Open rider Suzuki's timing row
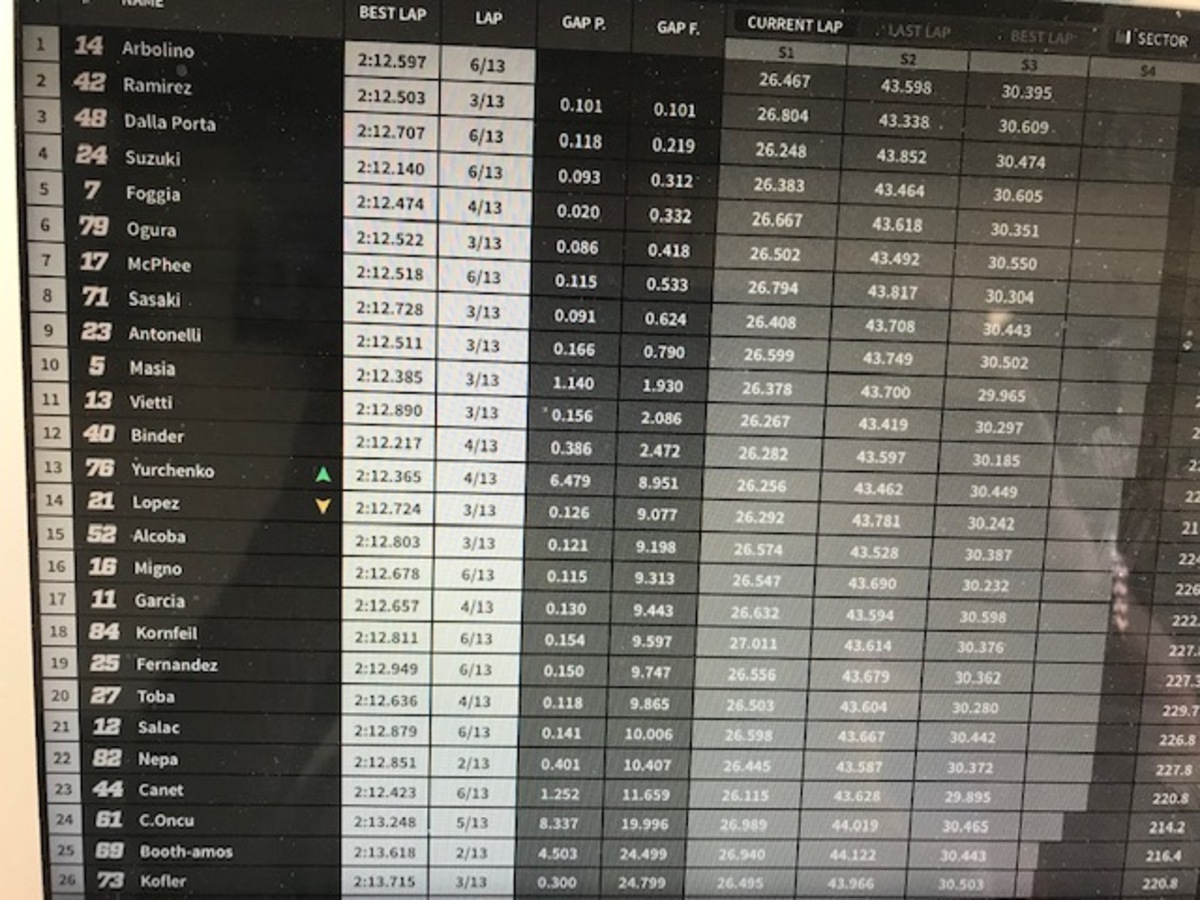Image resolution: width=1200 pixels, height=900 pixels. tap(152, 158)
